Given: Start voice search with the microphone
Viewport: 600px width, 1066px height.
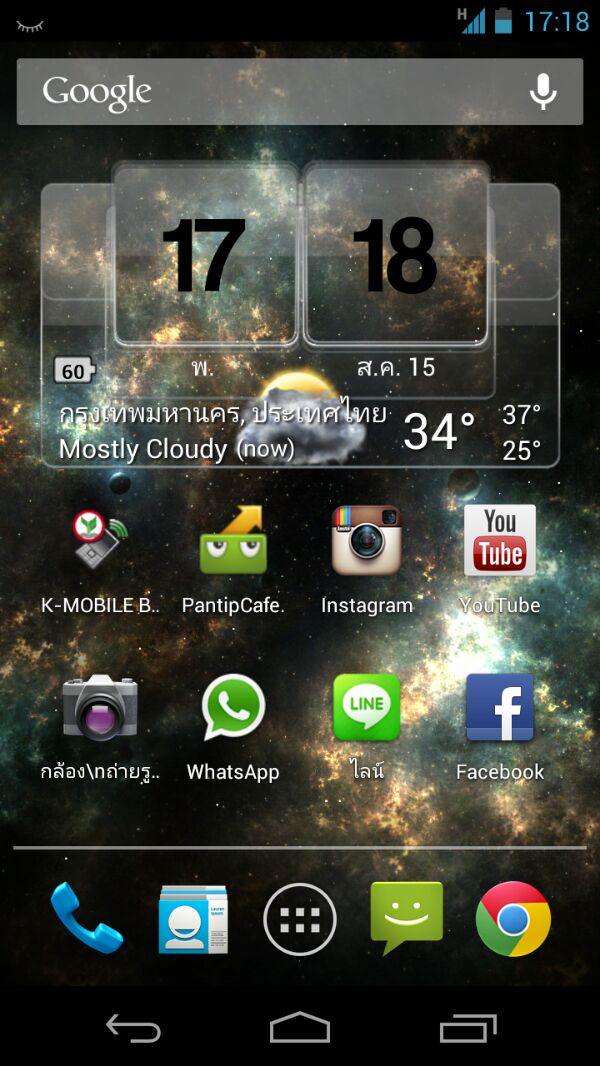Looking at the screenshot, I should point(543,92).
